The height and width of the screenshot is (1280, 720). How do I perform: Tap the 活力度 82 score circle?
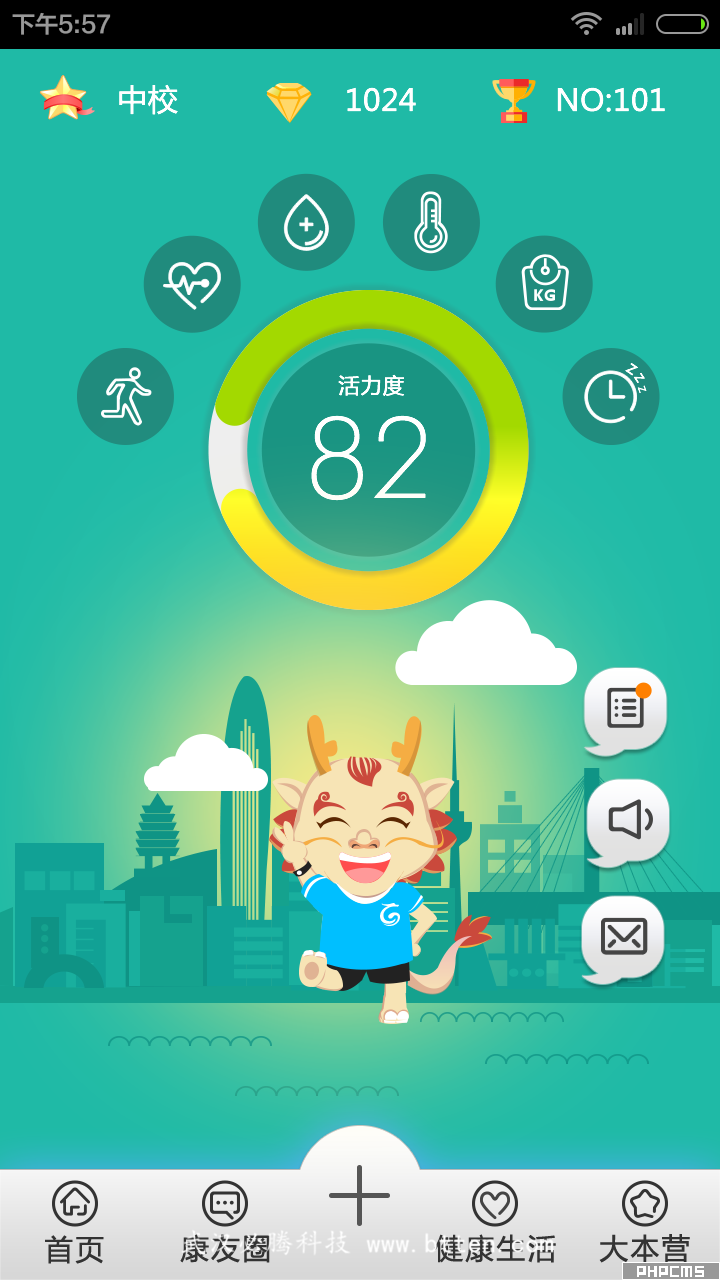[x=369, y=450]
